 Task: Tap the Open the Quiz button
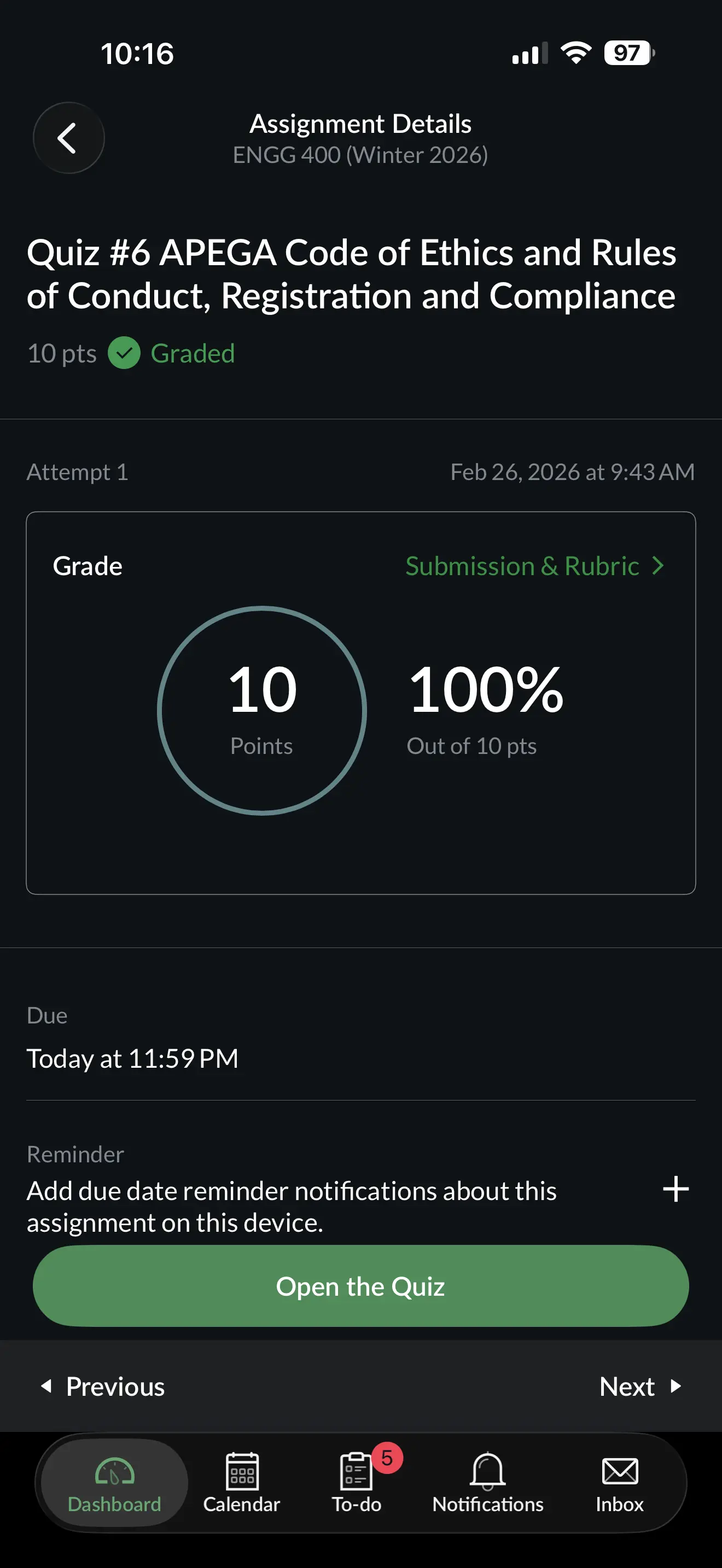360,1286
